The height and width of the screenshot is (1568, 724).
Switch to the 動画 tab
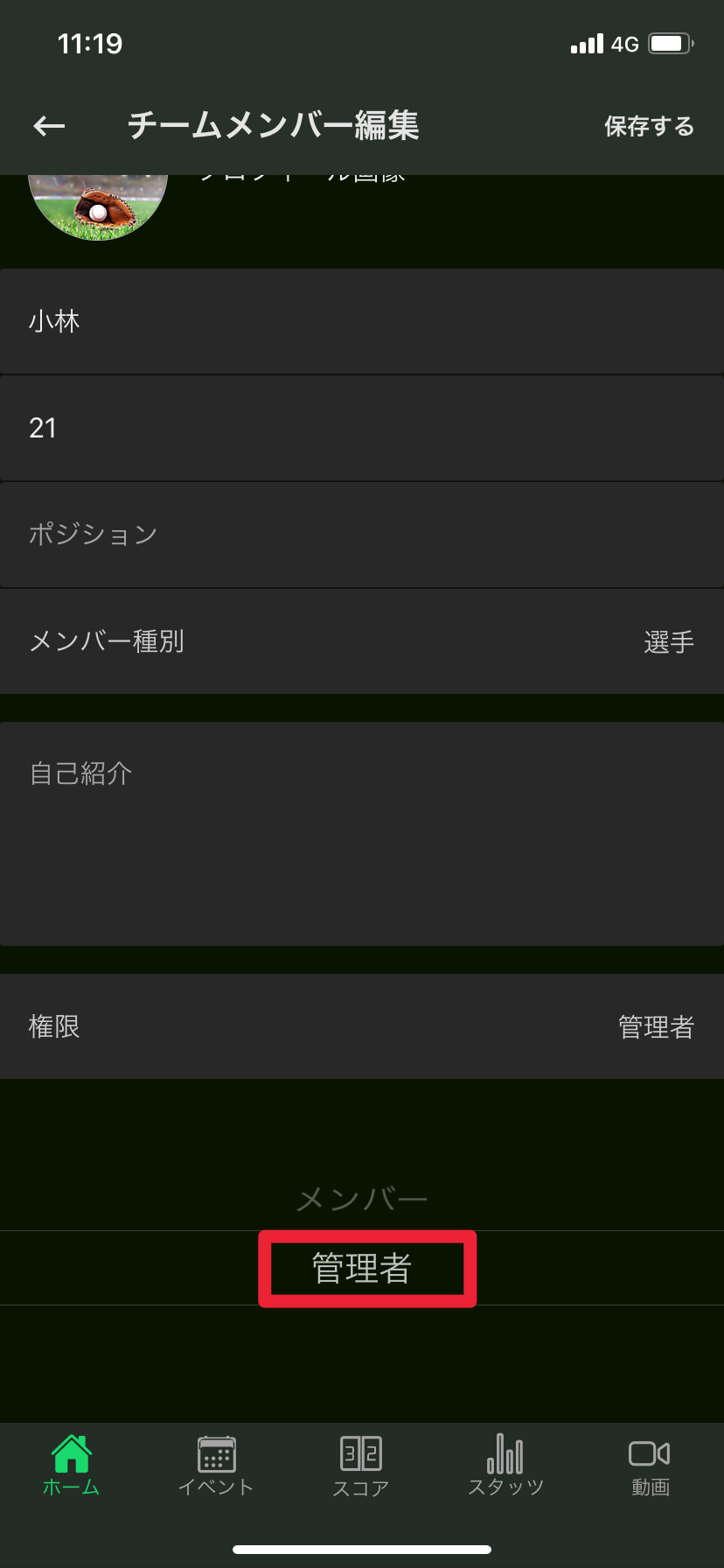click(x=650, y=1466)
